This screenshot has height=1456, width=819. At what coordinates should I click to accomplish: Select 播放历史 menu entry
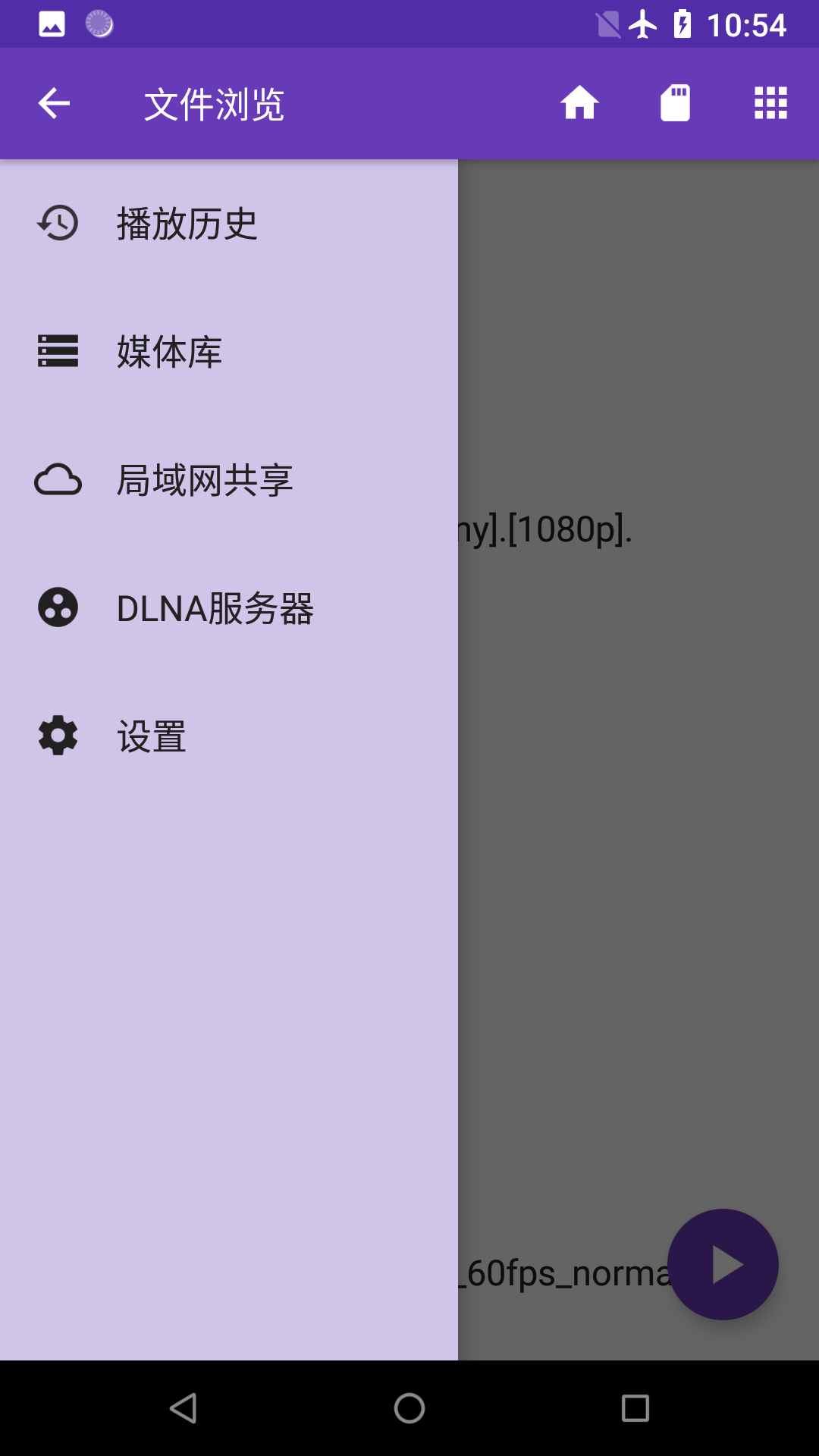point(187,222)
